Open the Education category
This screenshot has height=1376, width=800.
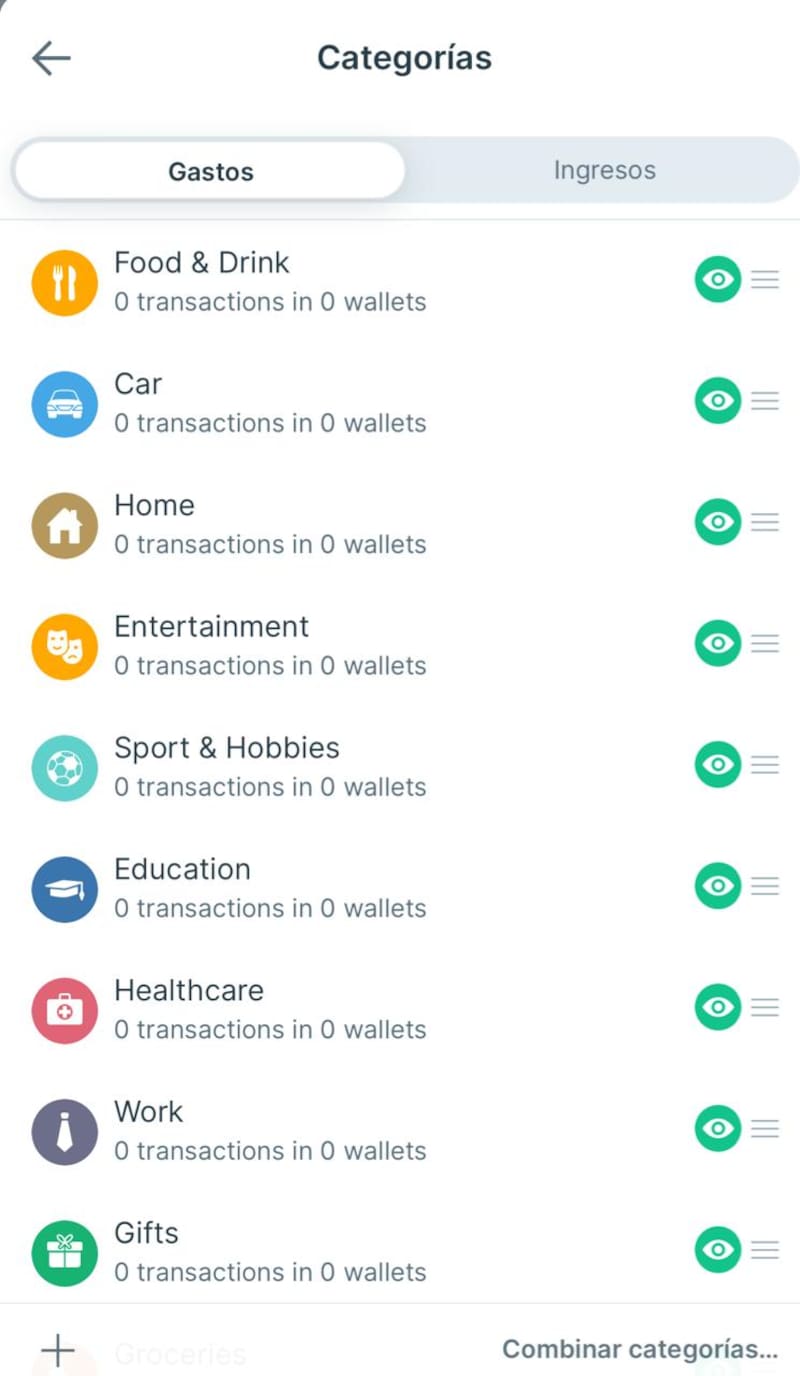[x=270, y=887]
